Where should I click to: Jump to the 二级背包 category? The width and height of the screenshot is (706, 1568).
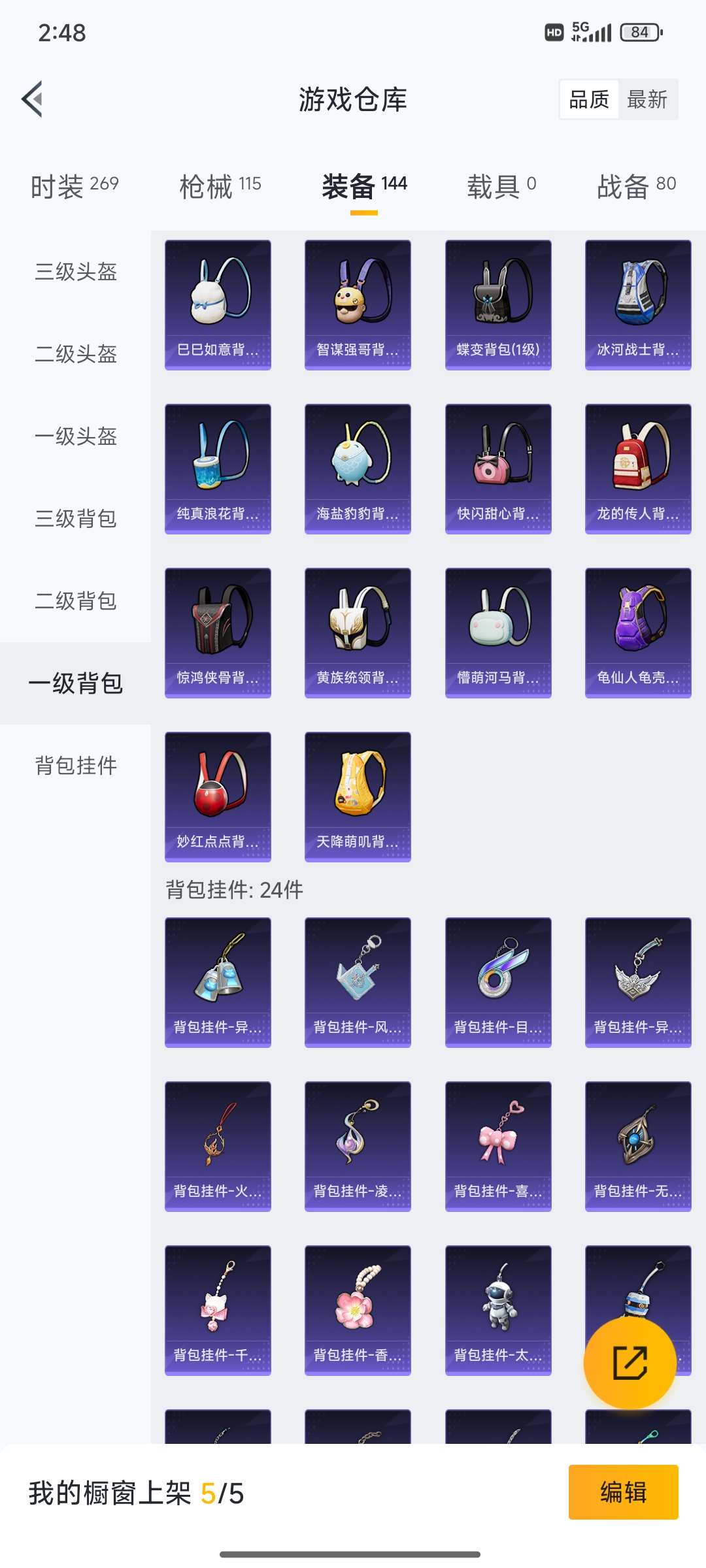(76, 601)
